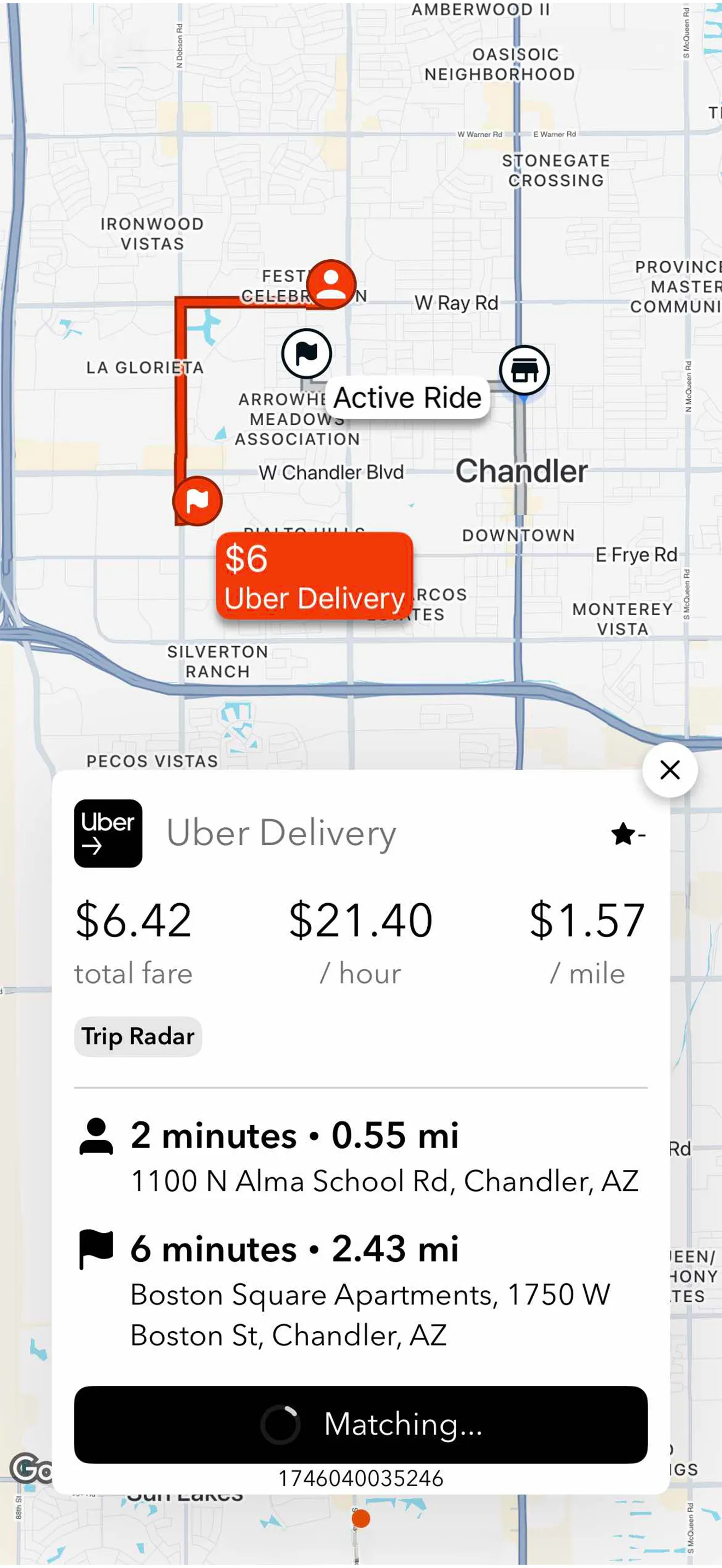Select the Active Ride map label
722x1568 pixels.
(x=407, y=398)
